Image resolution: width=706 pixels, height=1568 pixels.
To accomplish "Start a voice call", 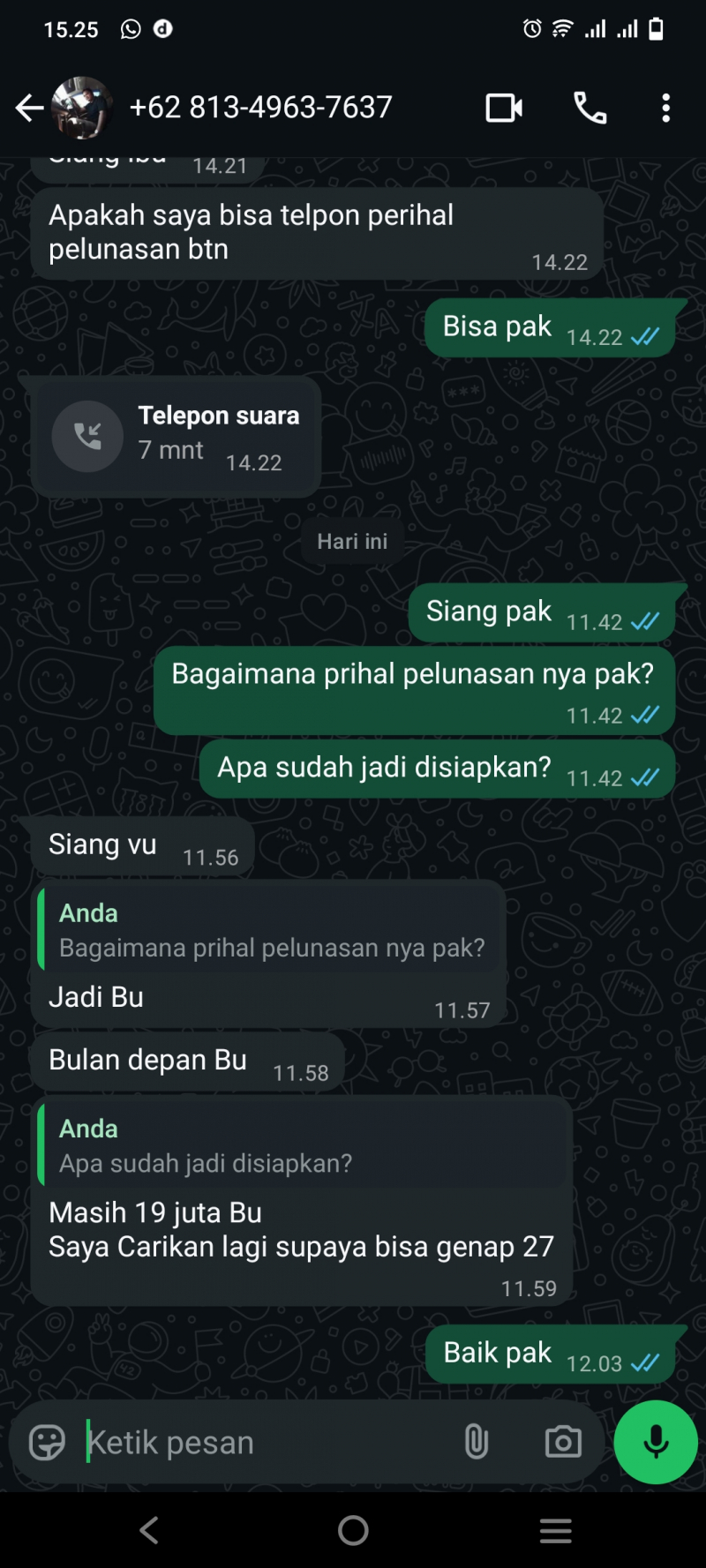I will point(590,108).
